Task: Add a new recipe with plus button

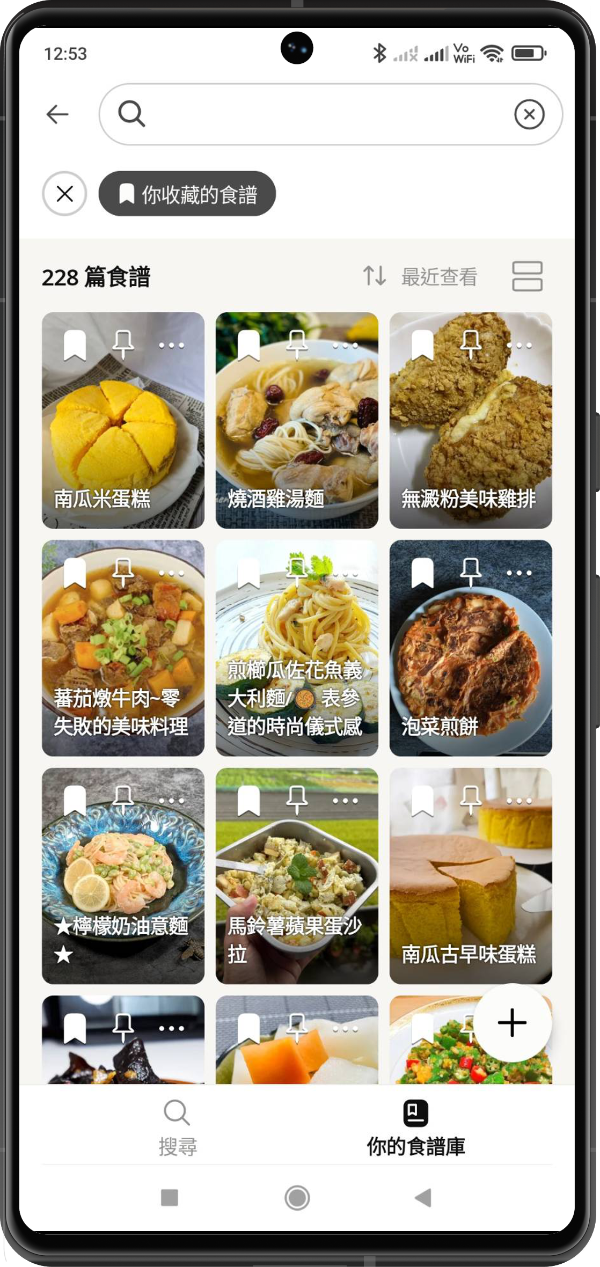Action: [x=512, y=1023]
